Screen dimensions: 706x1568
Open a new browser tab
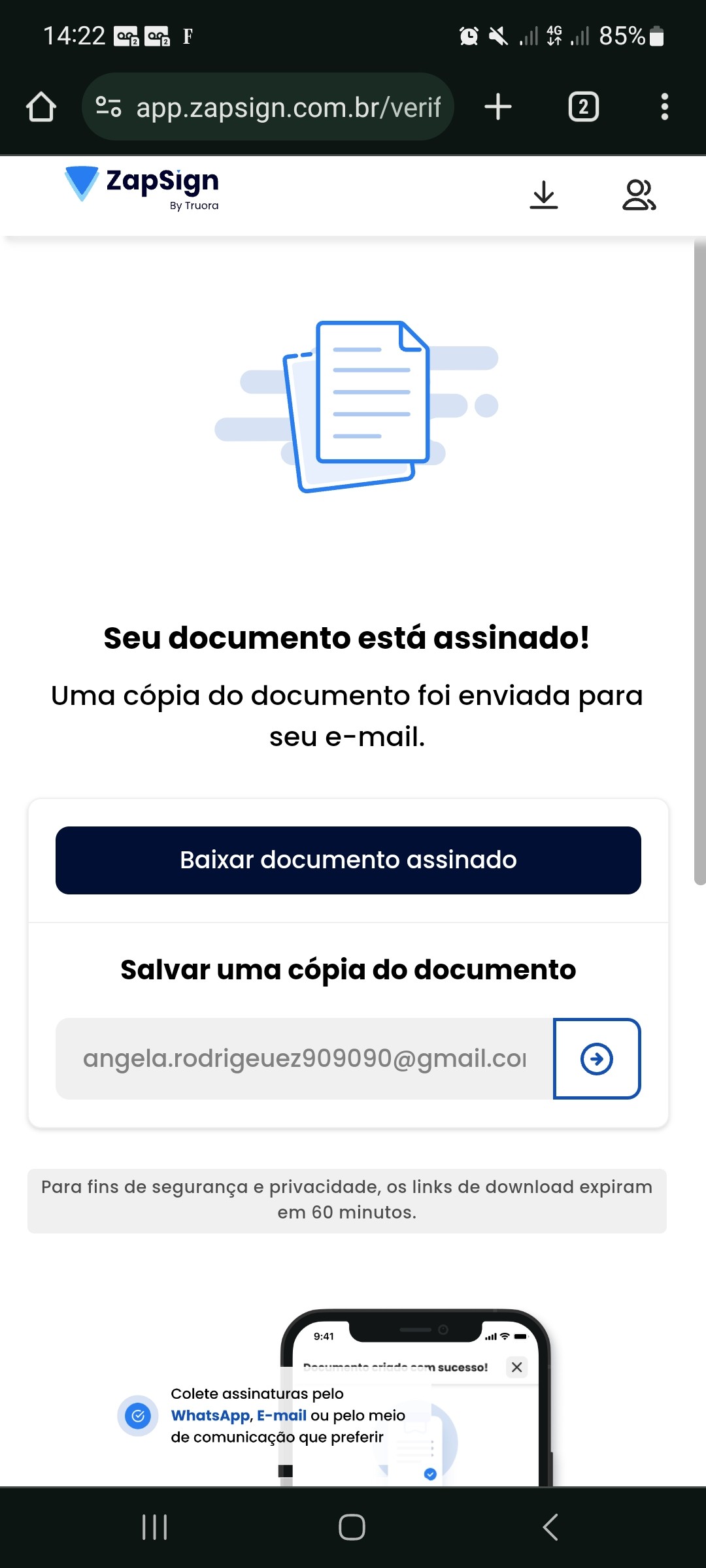point(498,106)
